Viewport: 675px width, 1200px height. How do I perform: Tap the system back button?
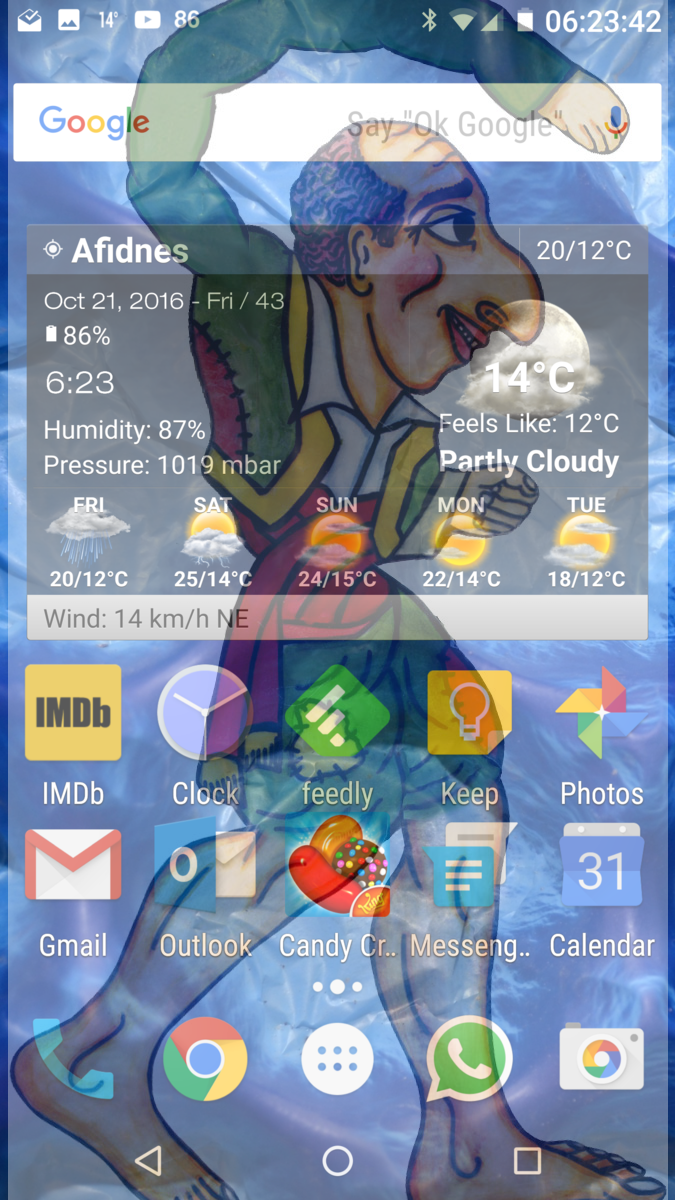point(148,1160)
